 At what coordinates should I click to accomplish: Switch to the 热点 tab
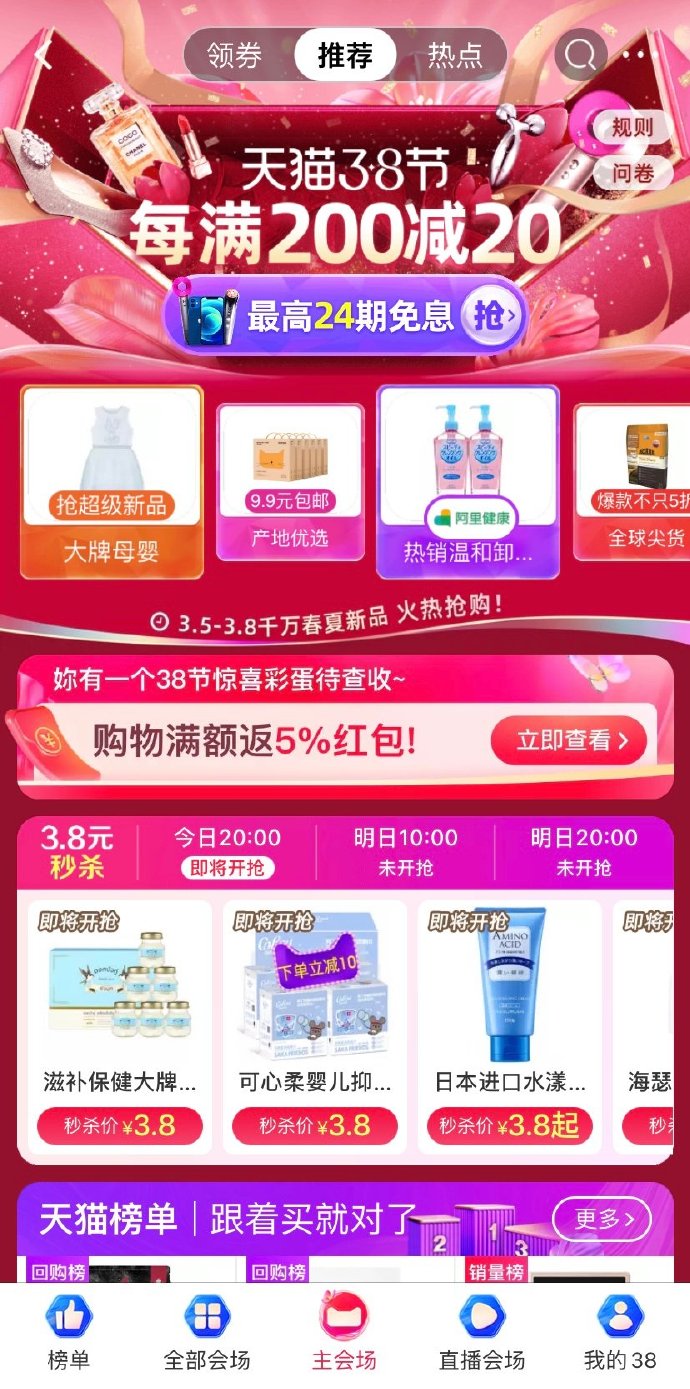455,55
